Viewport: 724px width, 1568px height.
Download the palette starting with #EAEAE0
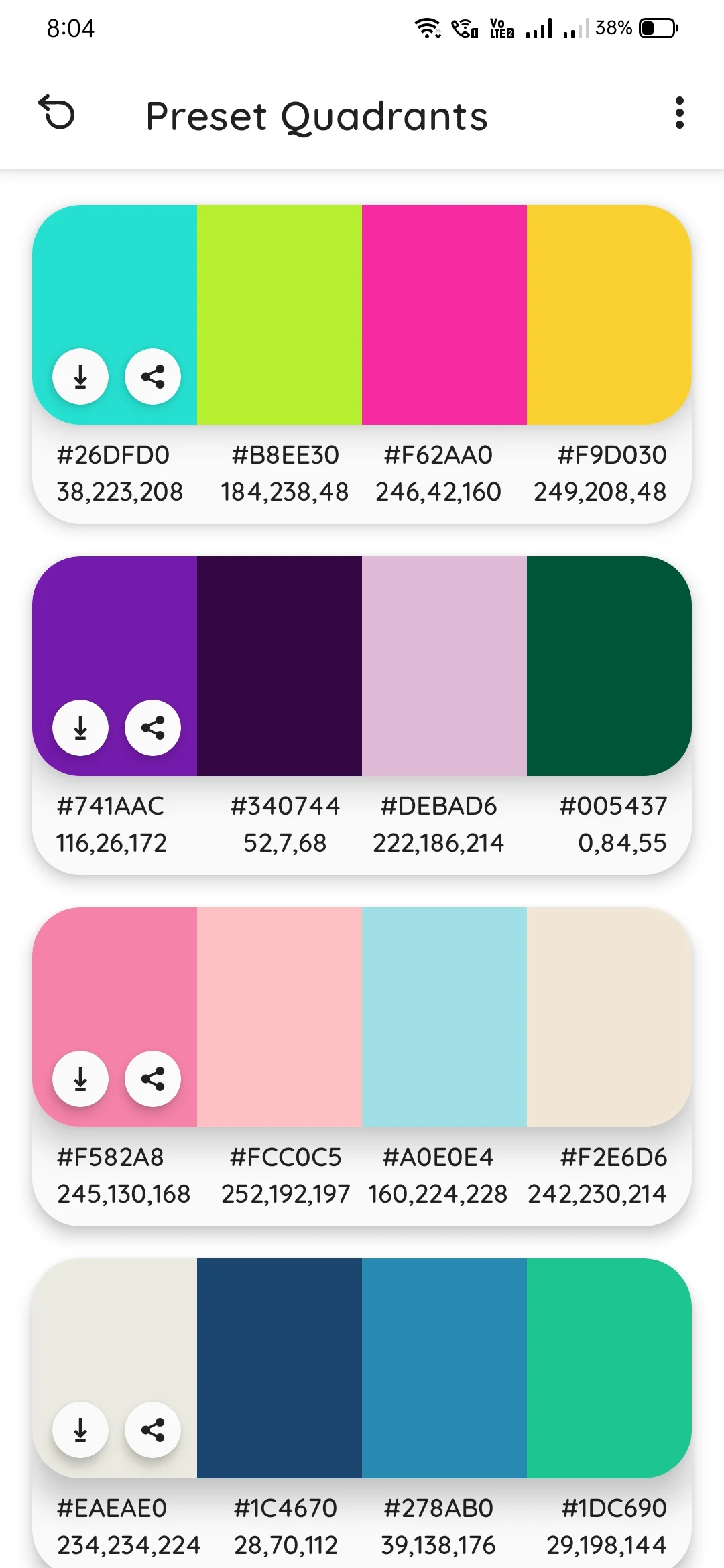80,1430
